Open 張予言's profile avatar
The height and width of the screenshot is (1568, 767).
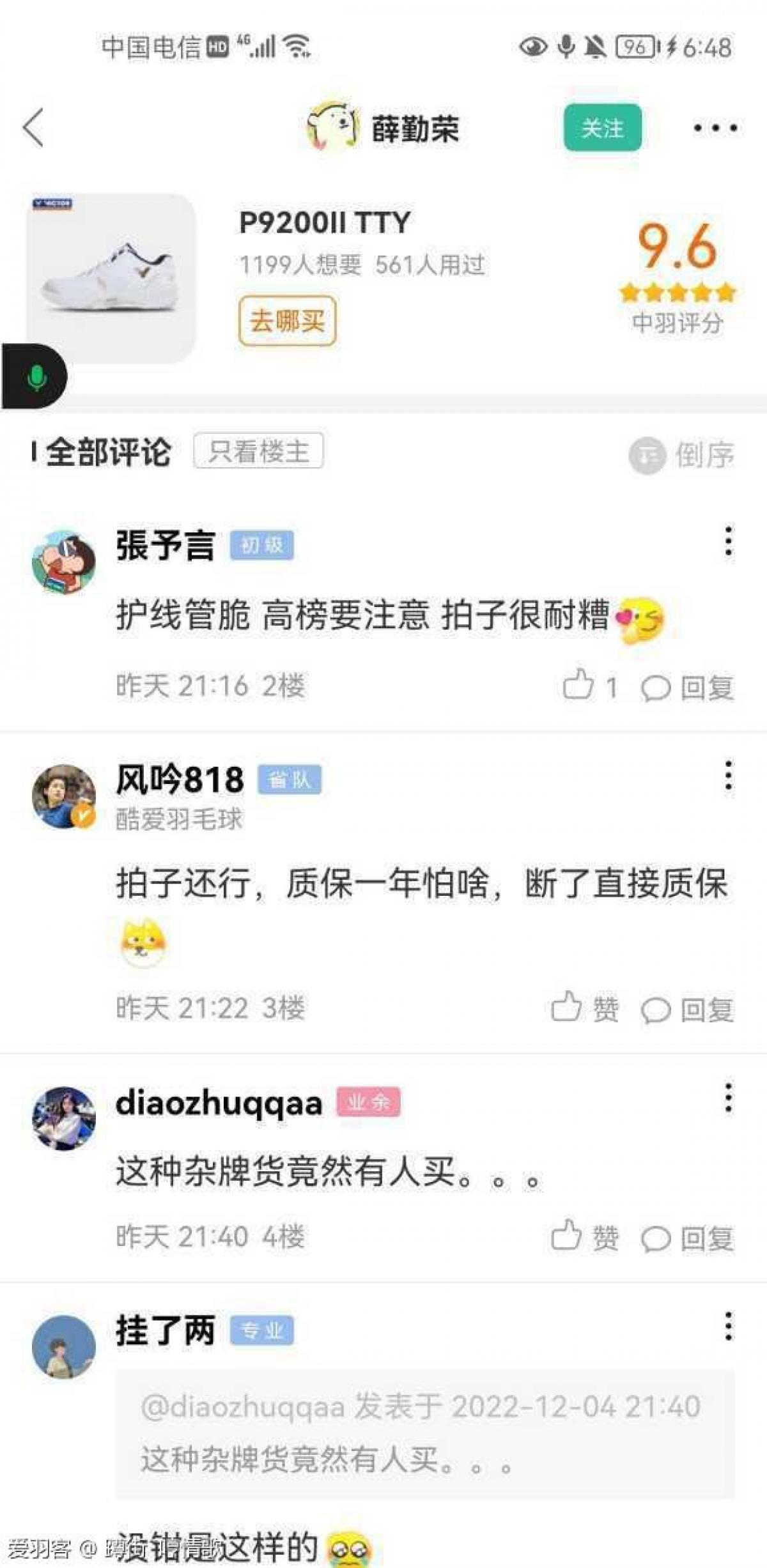coord(63,561)
